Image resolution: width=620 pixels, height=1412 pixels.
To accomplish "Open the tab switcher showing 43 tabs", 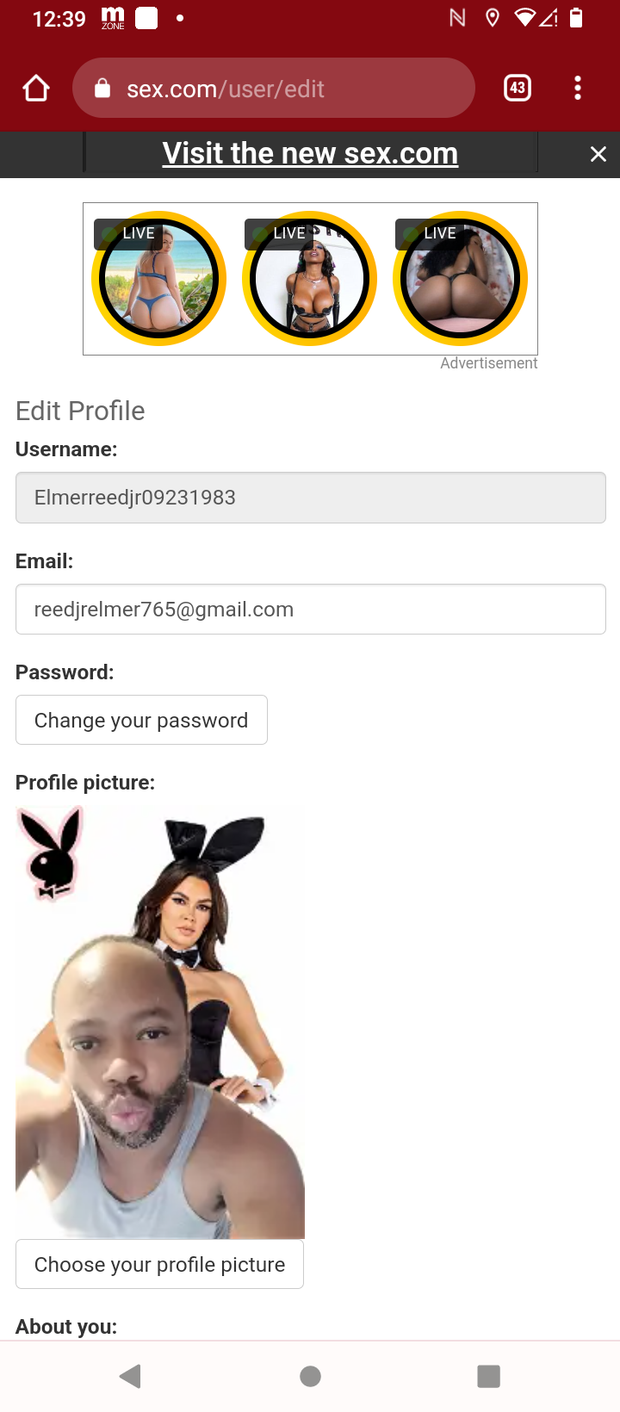I will 517,88.
